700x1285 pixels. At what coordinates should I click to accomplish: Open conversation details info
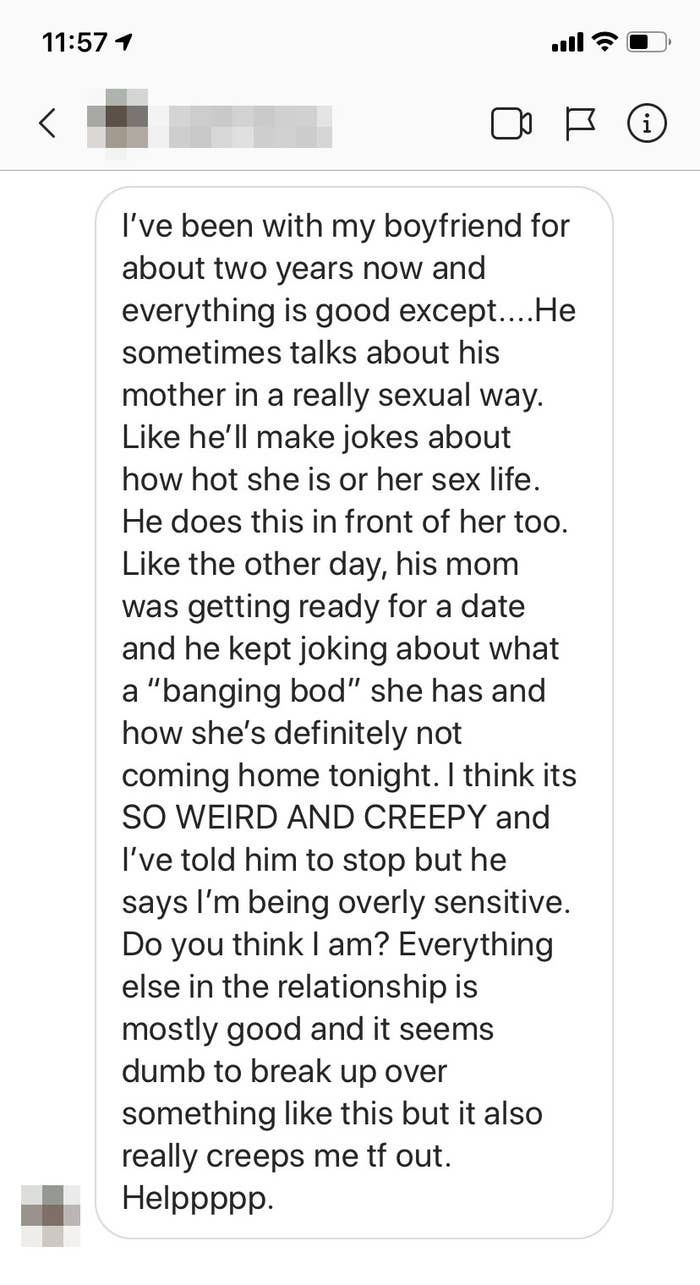[646, 124]
